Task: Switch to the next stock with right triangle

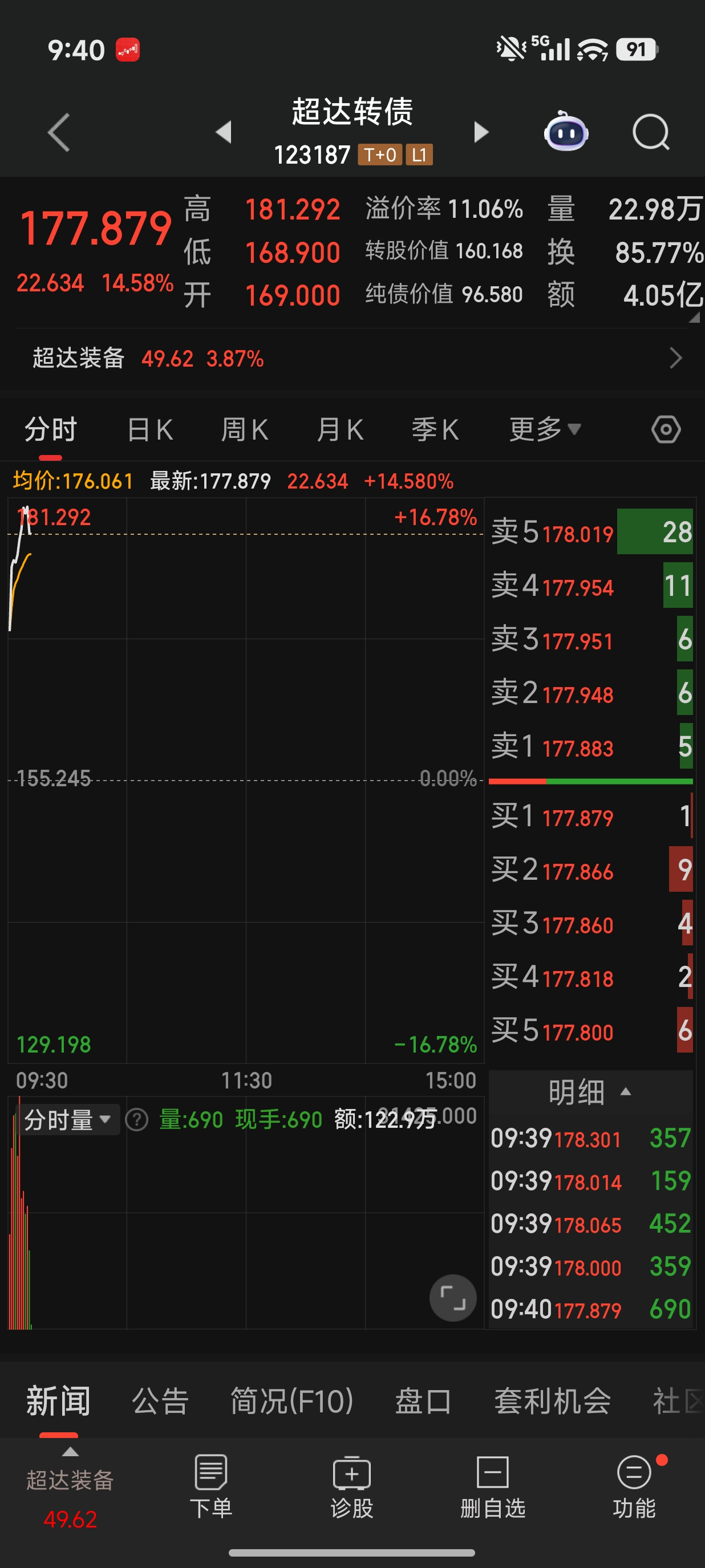Action: click(481, 132)
